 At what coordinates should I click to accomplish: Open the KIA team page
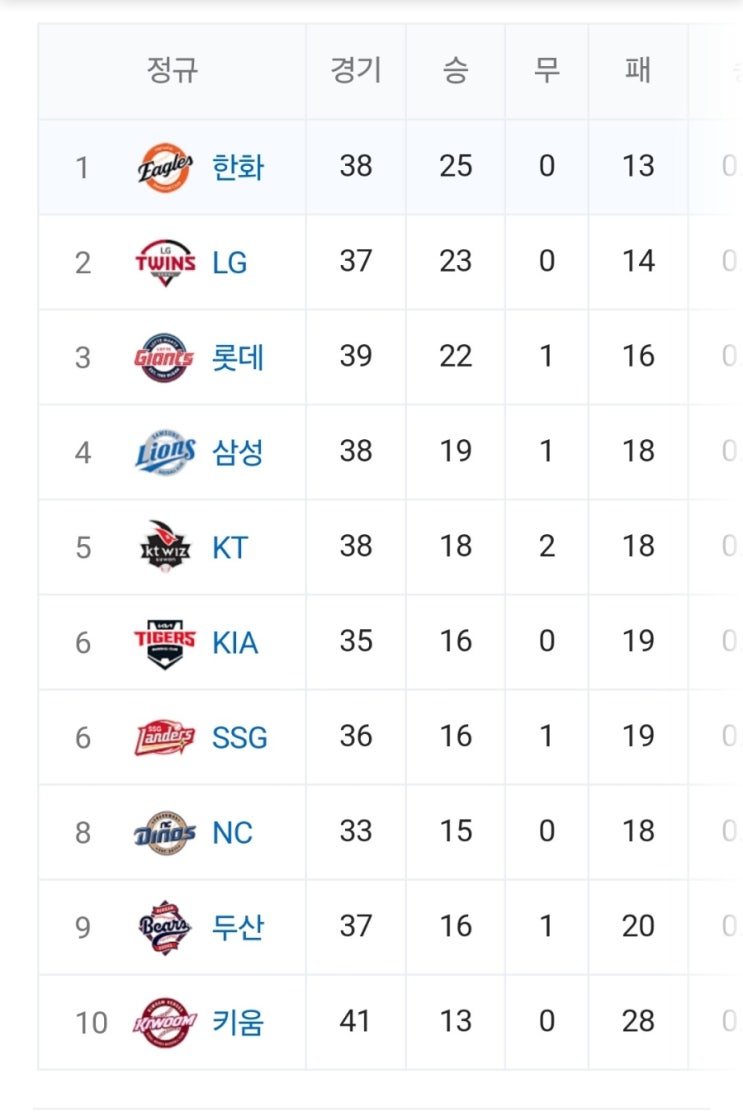coord(235,642)
